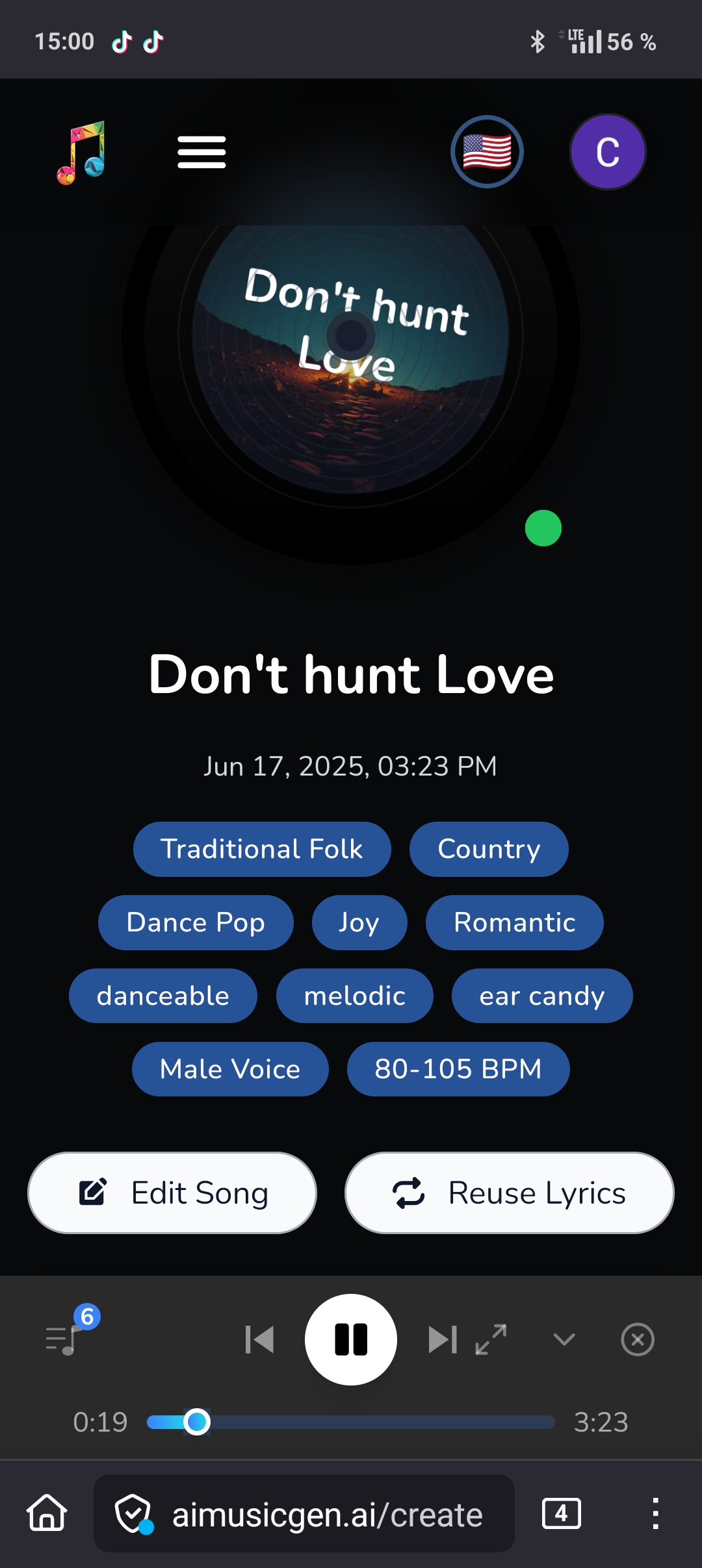Open the browser tab switcher
The width and height of the screenshot is (702, 1568).
coord(561,1514)
